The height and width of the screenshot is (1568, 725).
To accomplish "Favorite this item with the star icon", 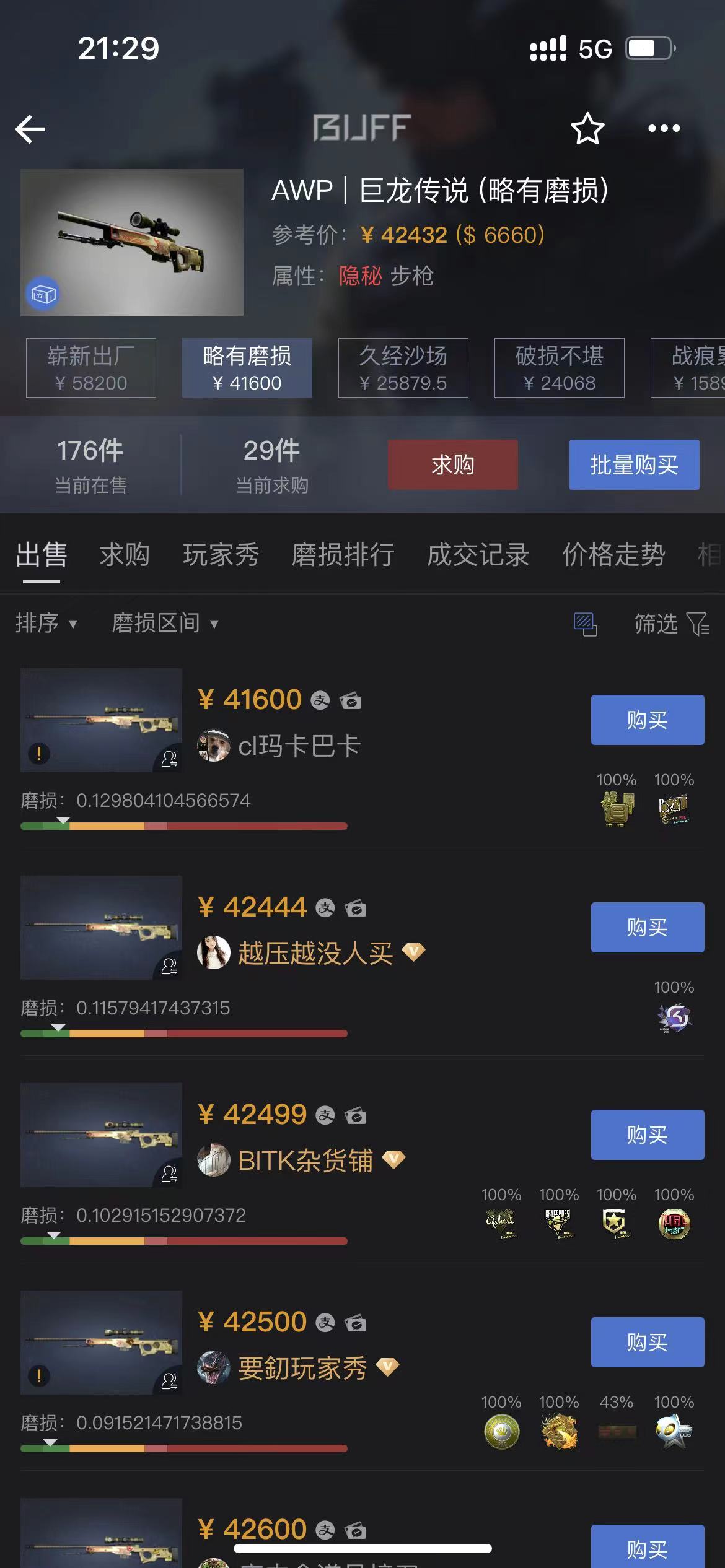I will tap(587, 129).
